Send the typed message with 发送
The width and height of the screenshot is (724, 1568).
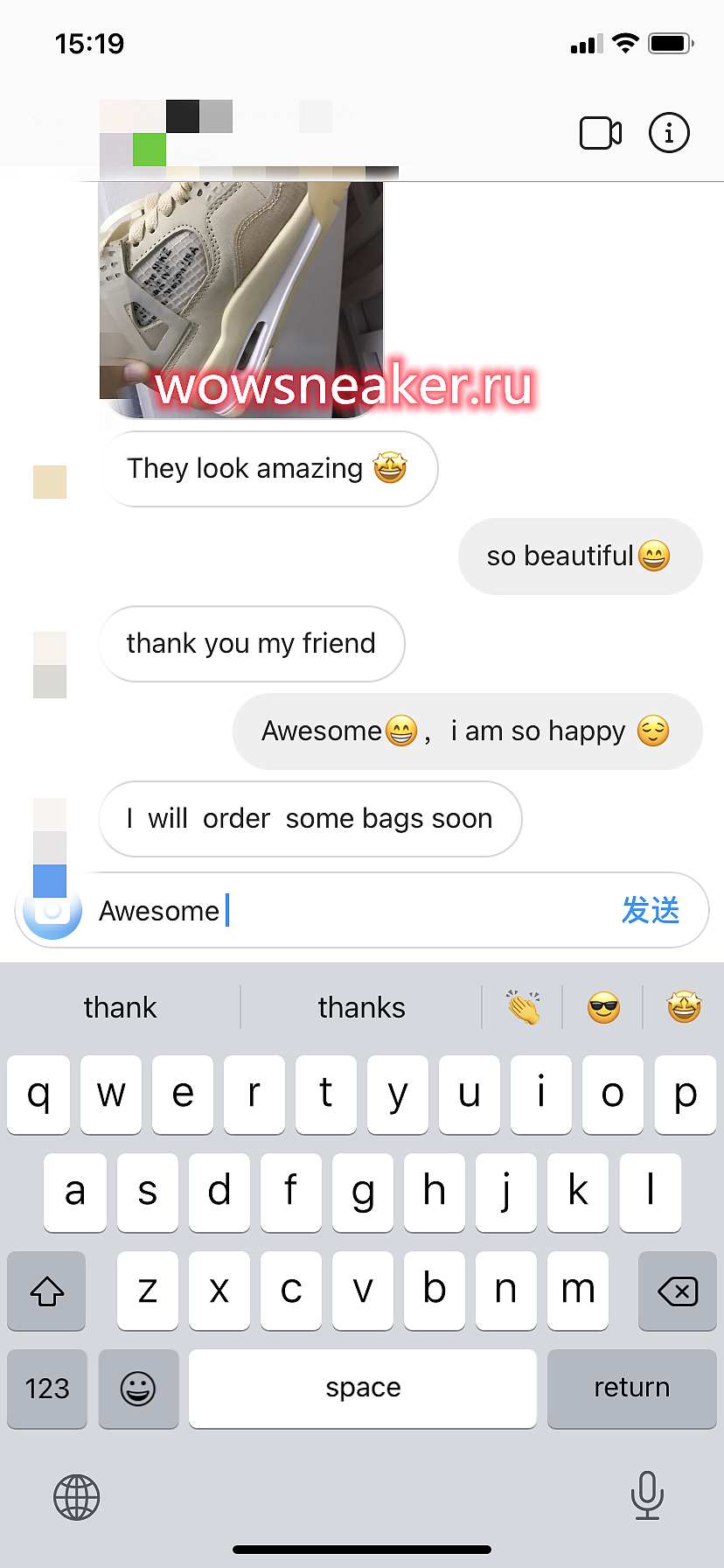tap(651, 910)
